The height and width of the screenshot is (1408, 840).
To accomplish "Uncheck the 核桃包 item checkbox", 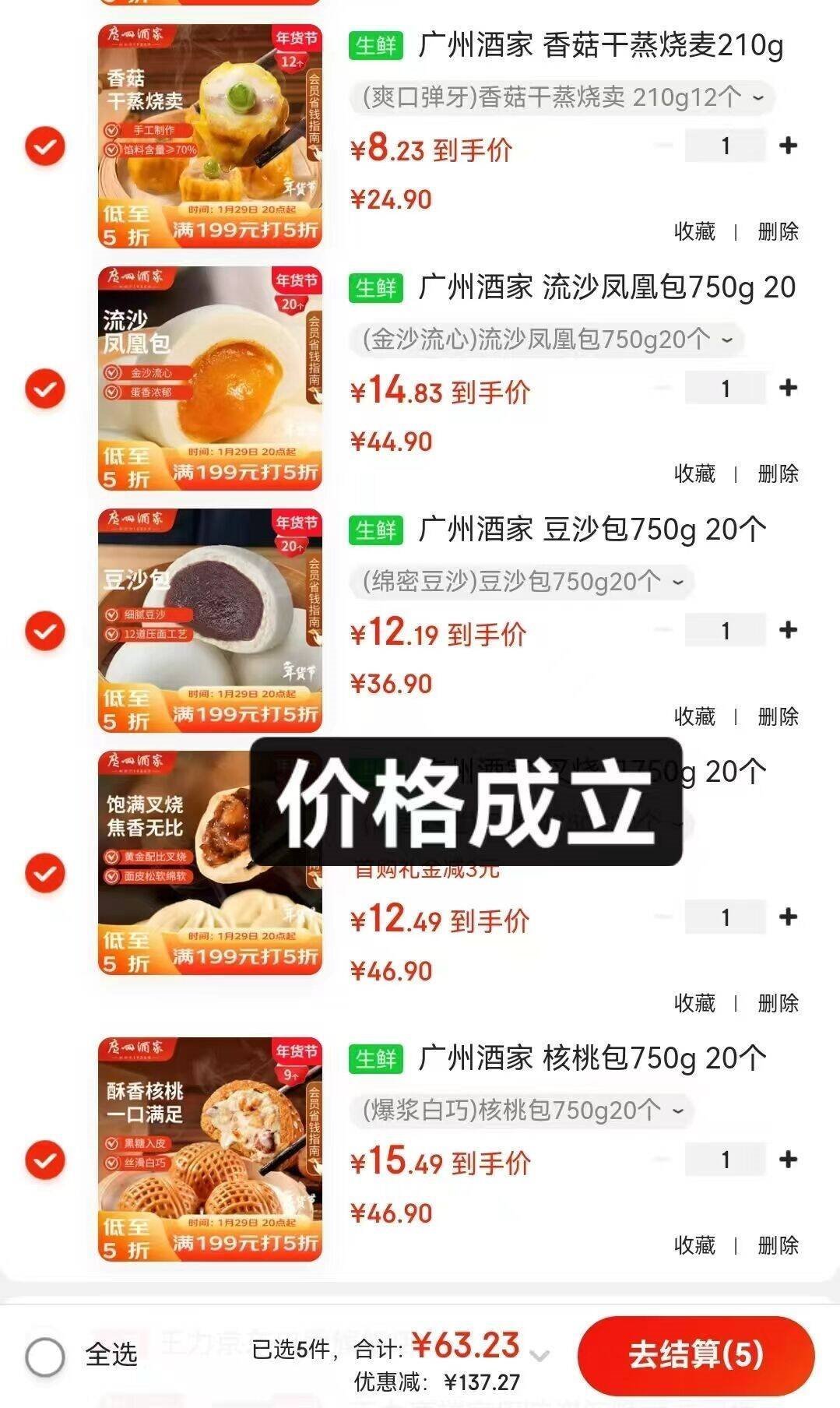I will tap(45, 1160).
